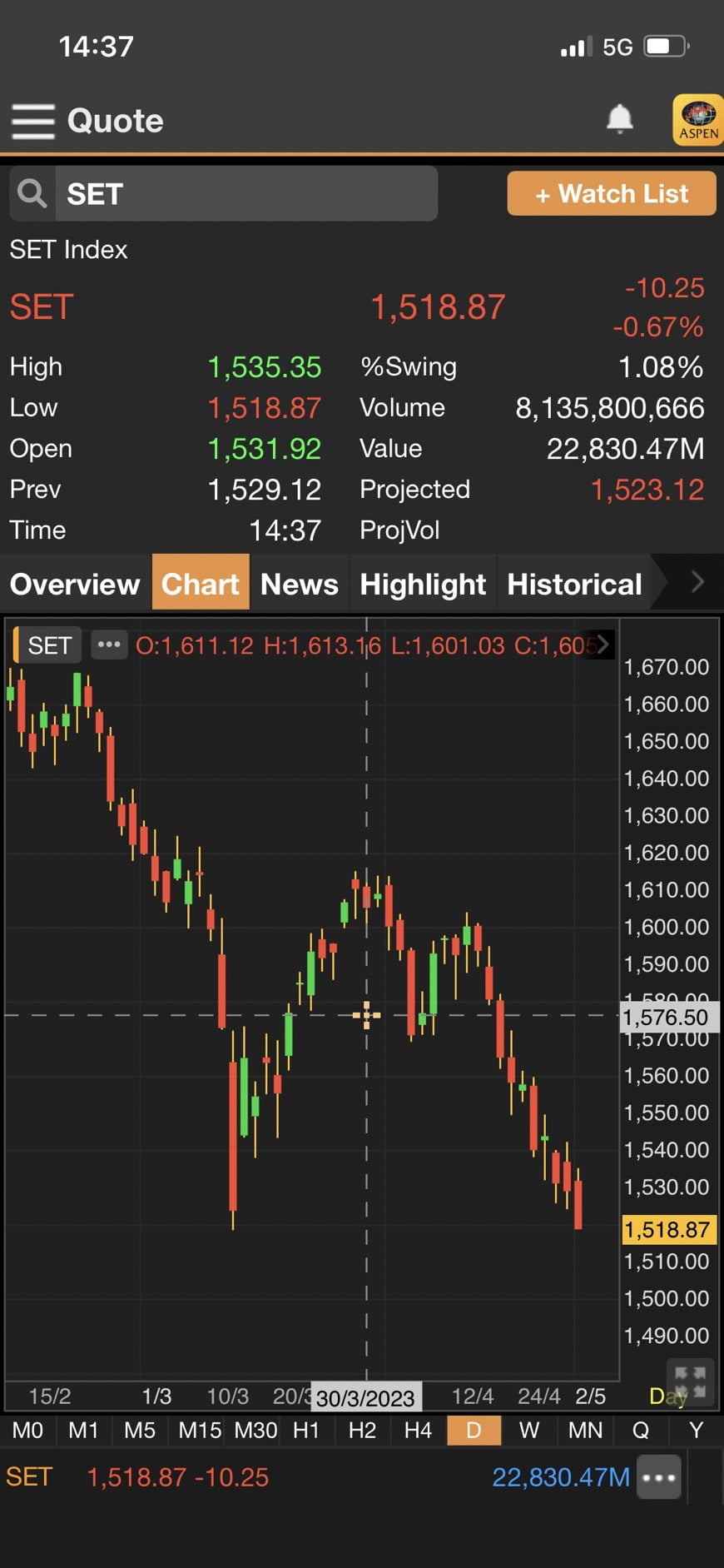Open the ASPEN app icon

tap(697, 120)
